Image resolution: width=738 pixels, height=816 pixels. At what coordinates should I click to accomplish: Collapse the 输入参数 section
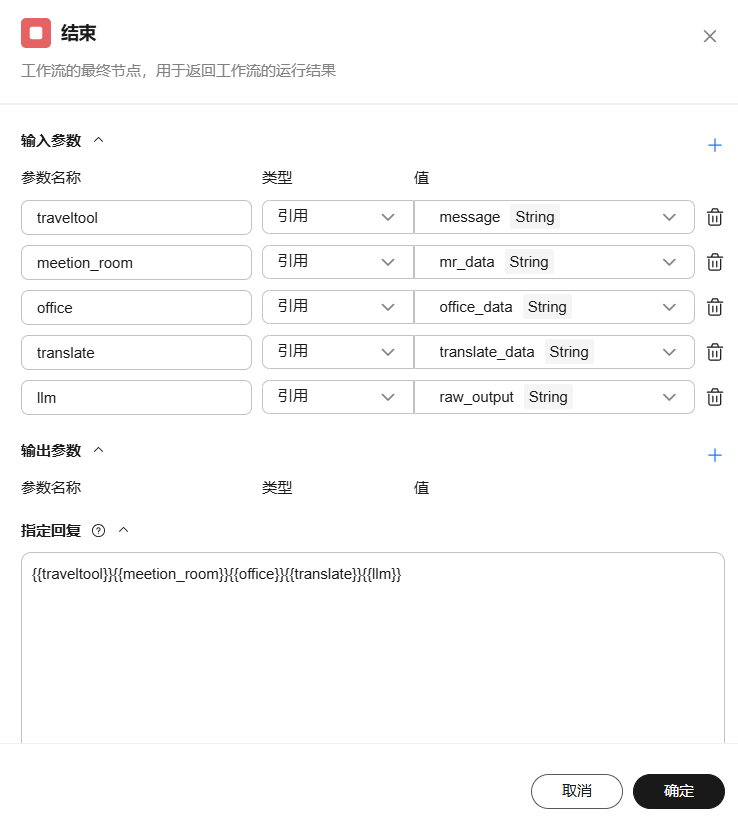coord(98,140)
